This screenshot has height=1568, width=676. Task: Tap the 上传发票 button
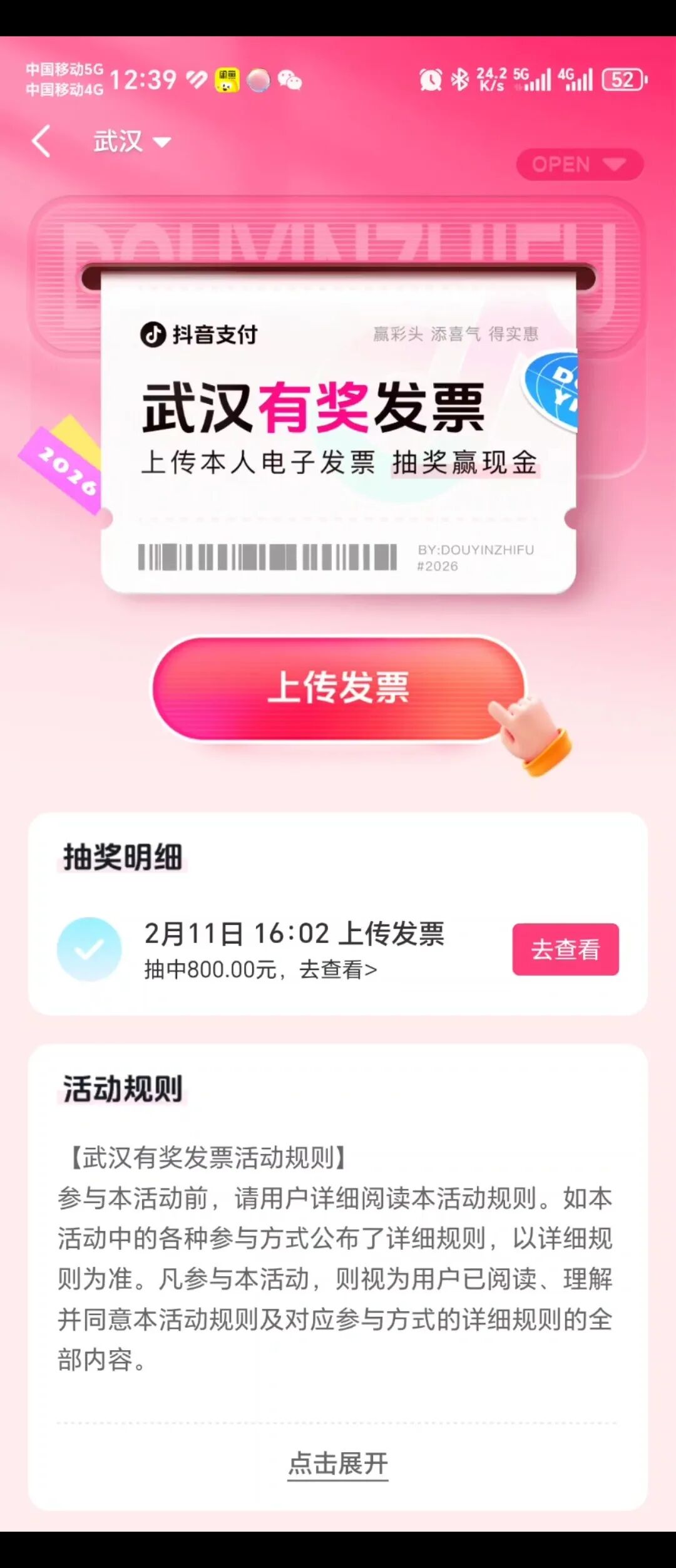point(339,688)
